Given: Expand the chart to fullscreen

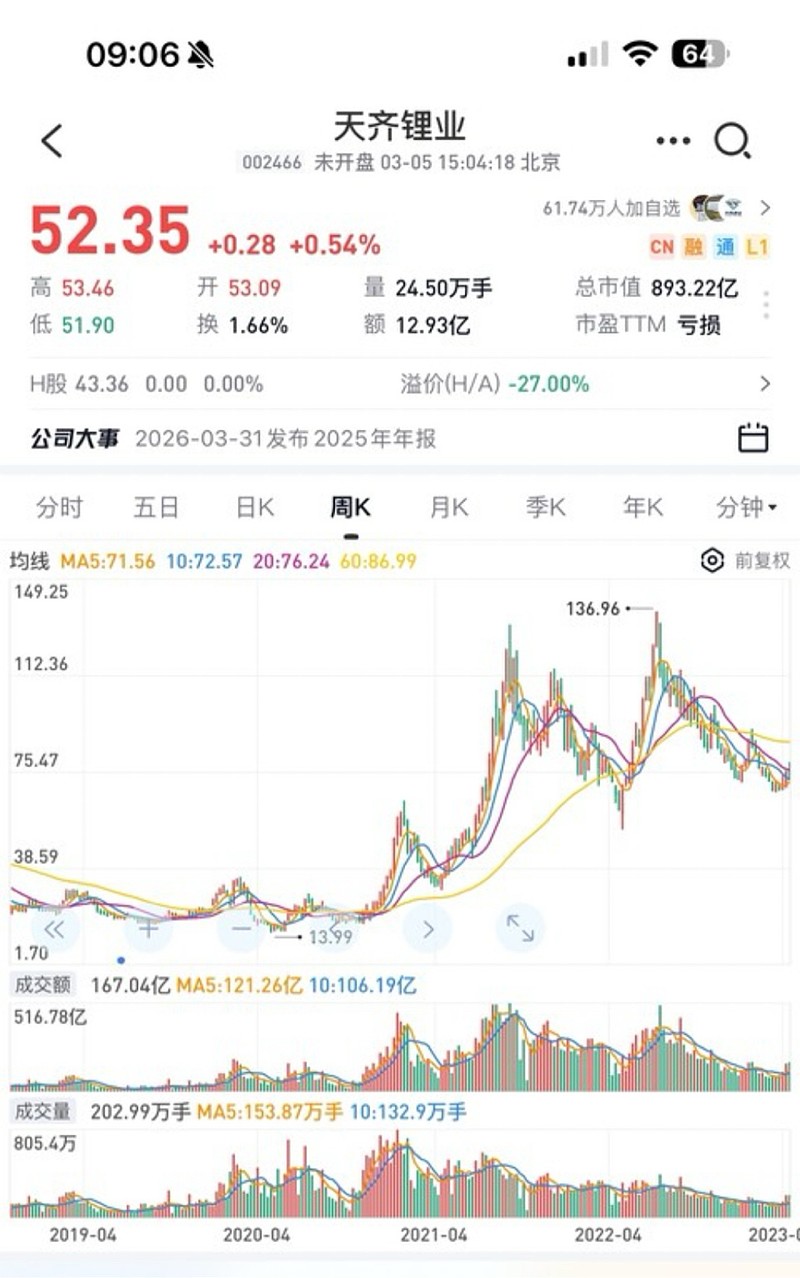Looking at the screenshot, I should pyautogui.click(x=520, y=928).
